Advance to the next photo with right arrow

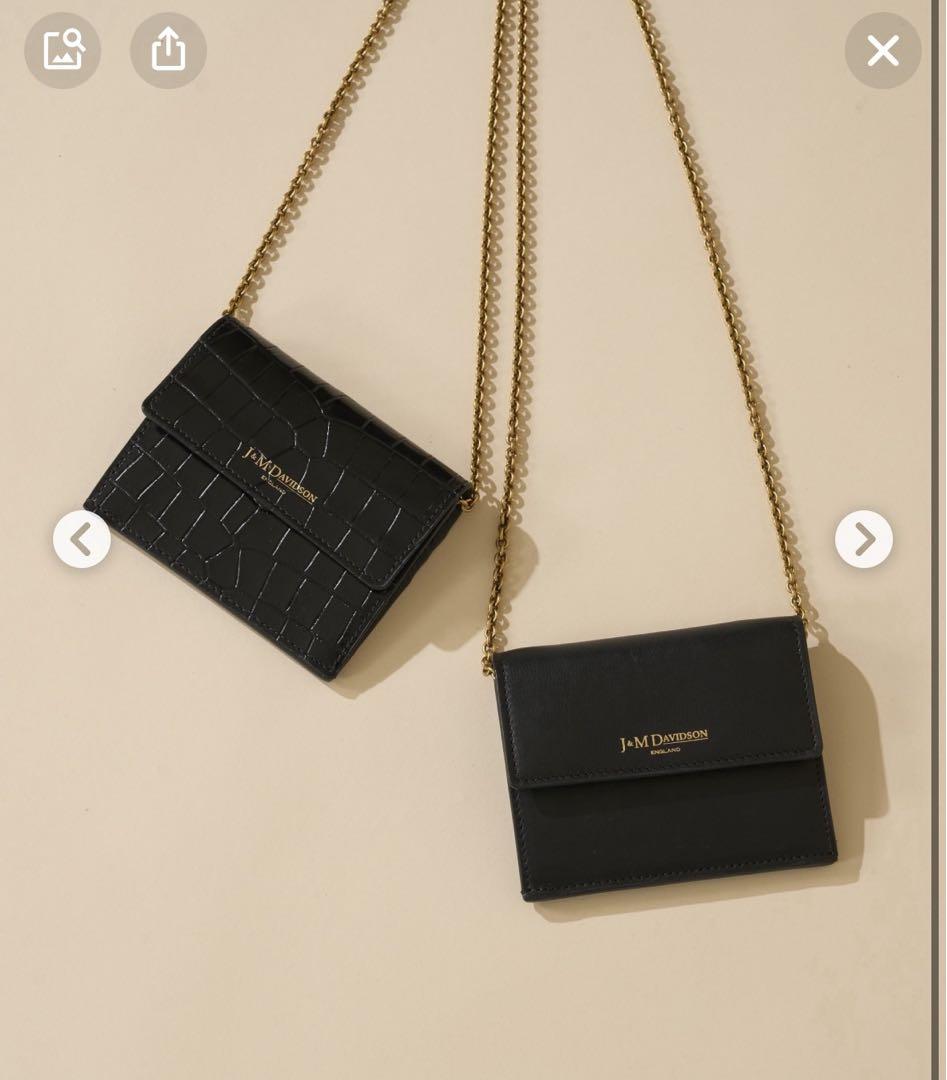[863, 539]
